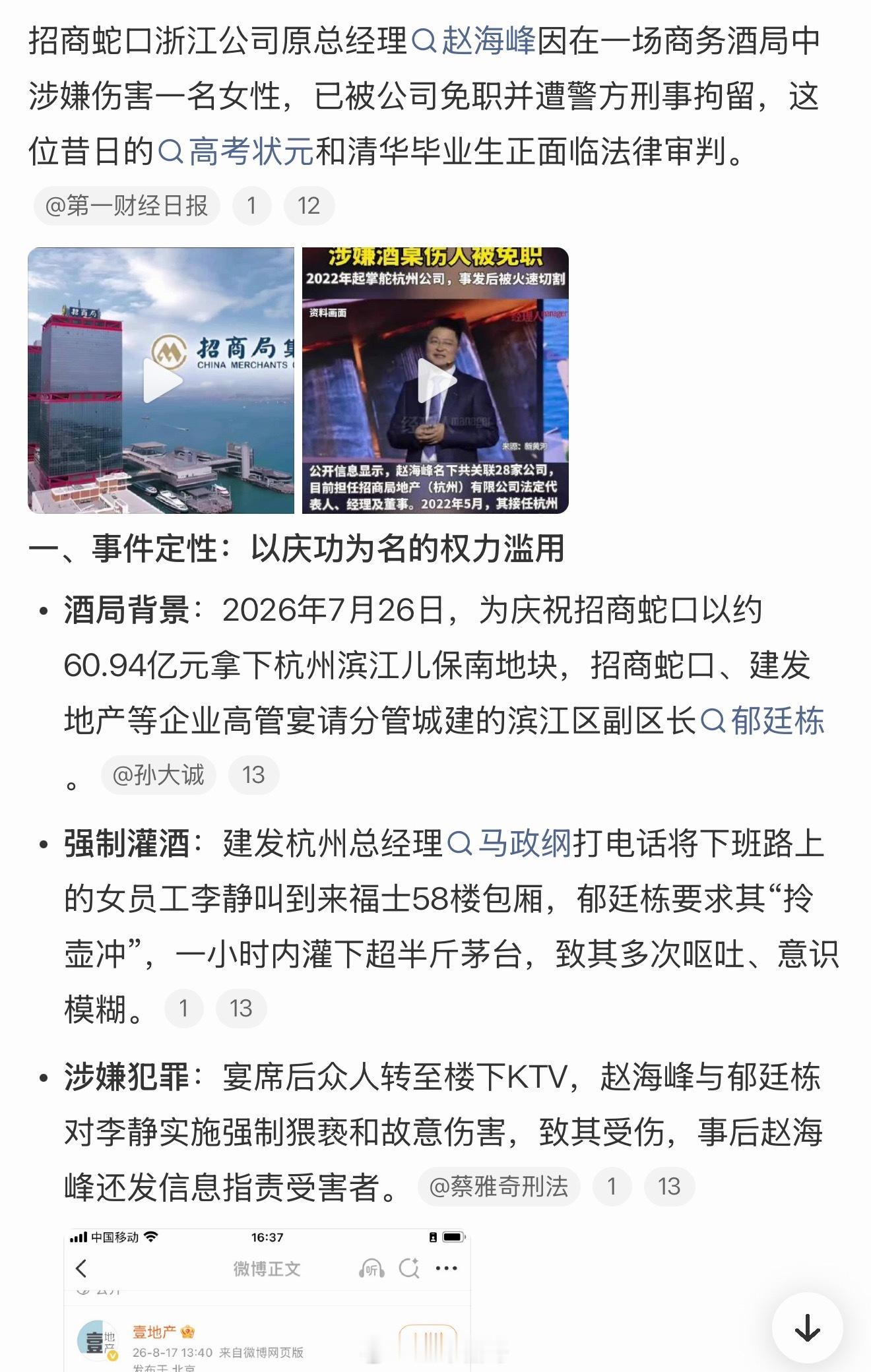Open citation 12 beside @第一财经日报

[x=309, y=206]
